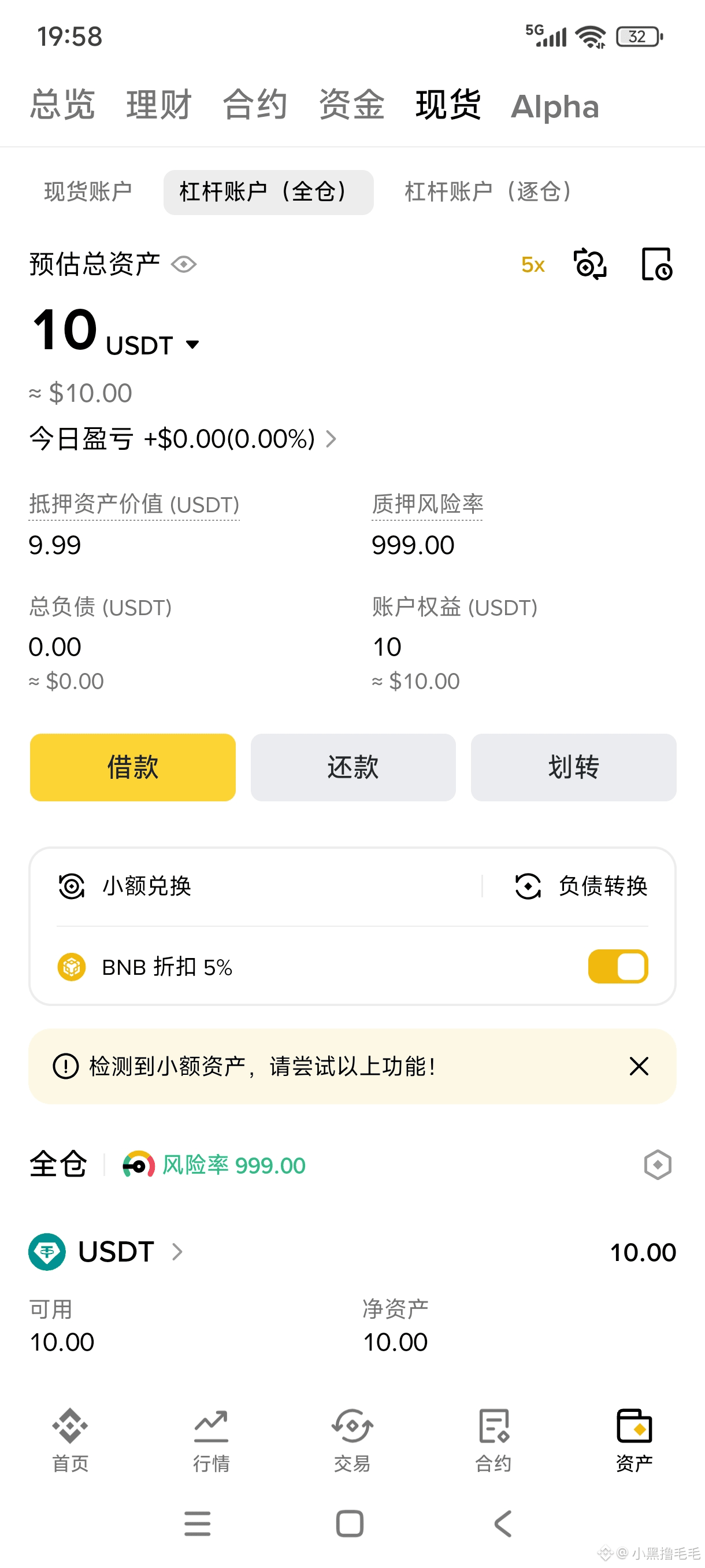Open the USDT currency unit dropdown
The height and width of the screenshot is (1568, 705).
coord(193,345)
